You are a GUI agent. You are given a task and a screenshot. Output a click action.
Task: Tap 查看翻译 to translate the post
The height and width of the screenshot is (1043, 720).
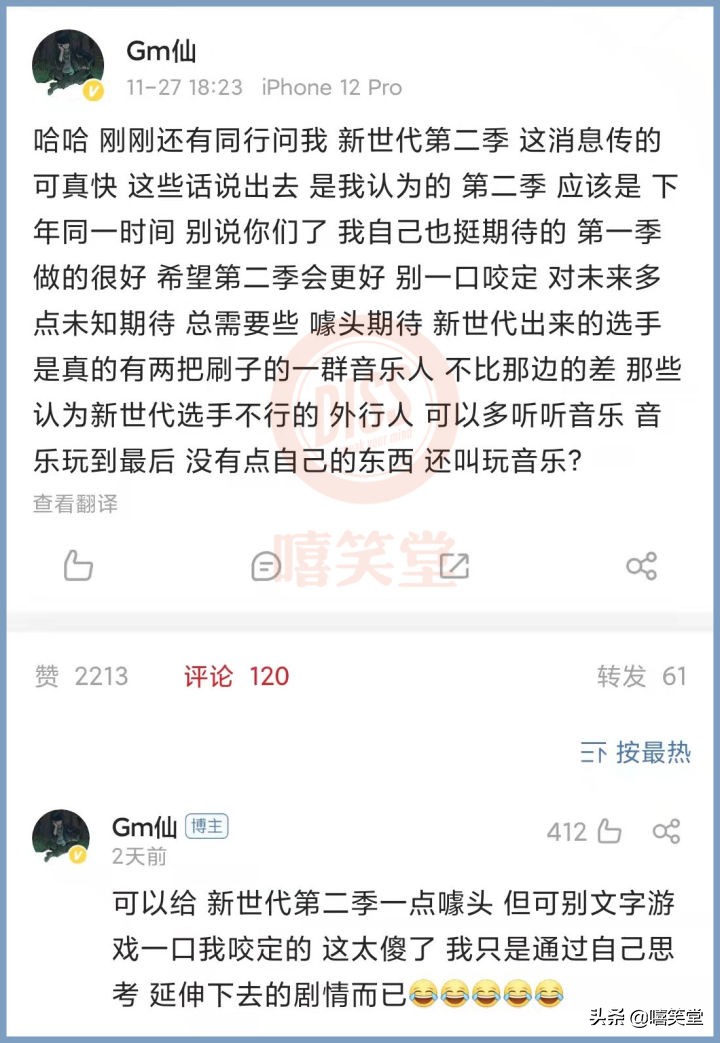tap(75, 504)
